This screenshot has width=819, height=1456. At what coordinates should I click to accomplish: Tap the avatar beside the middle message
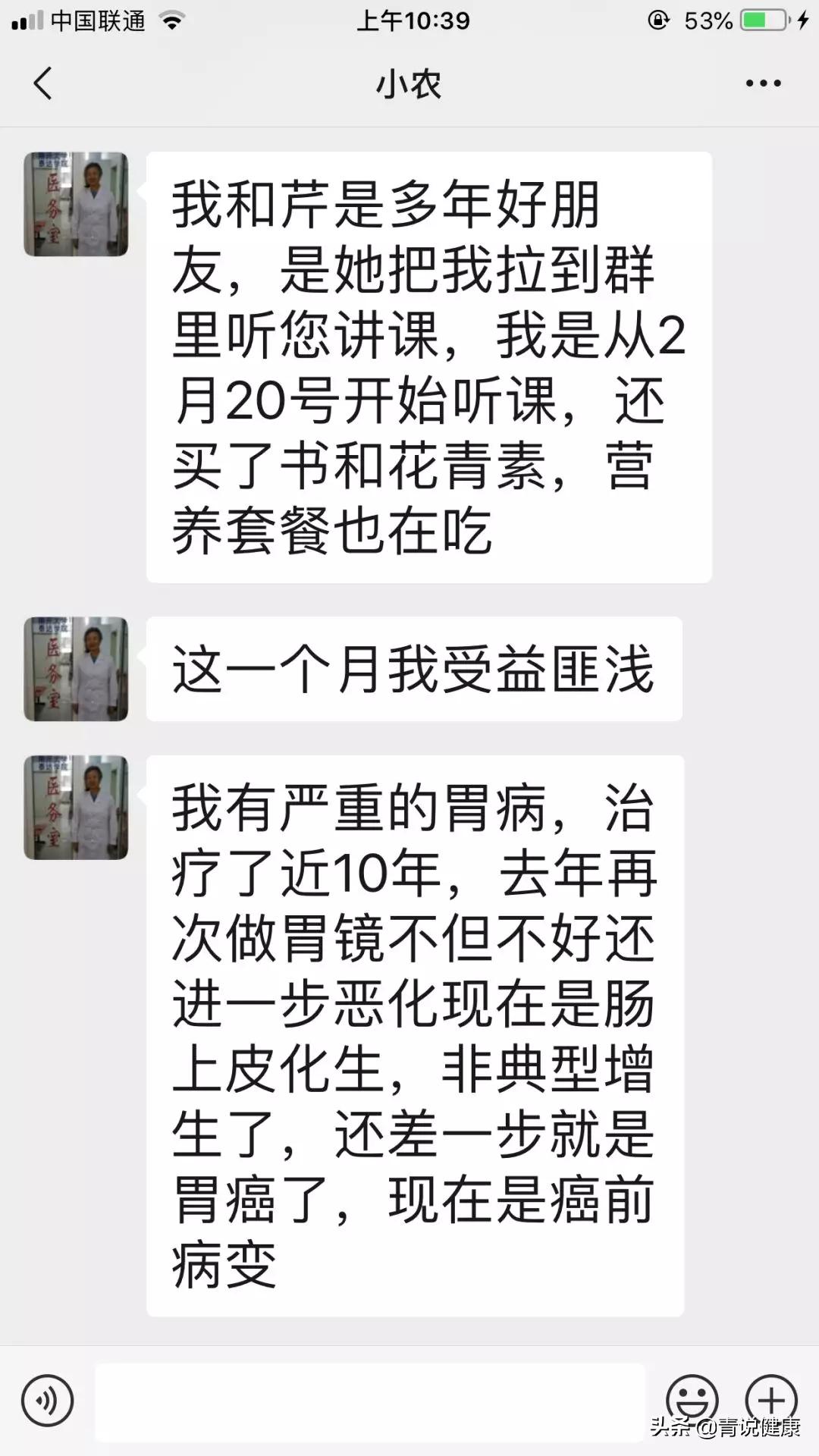(x=76, y=667)
